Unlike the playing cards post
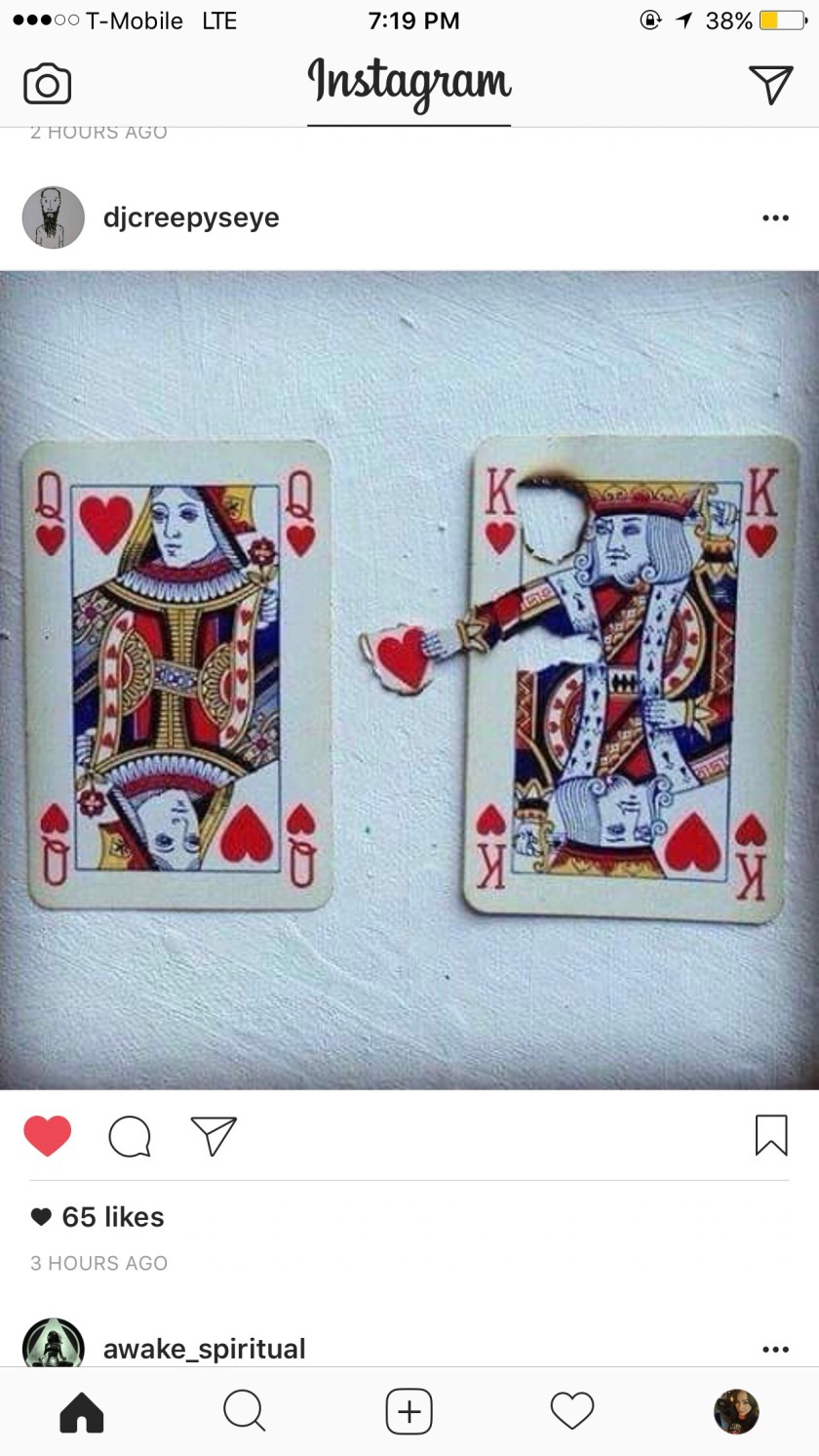 (x=48, y=1136)
